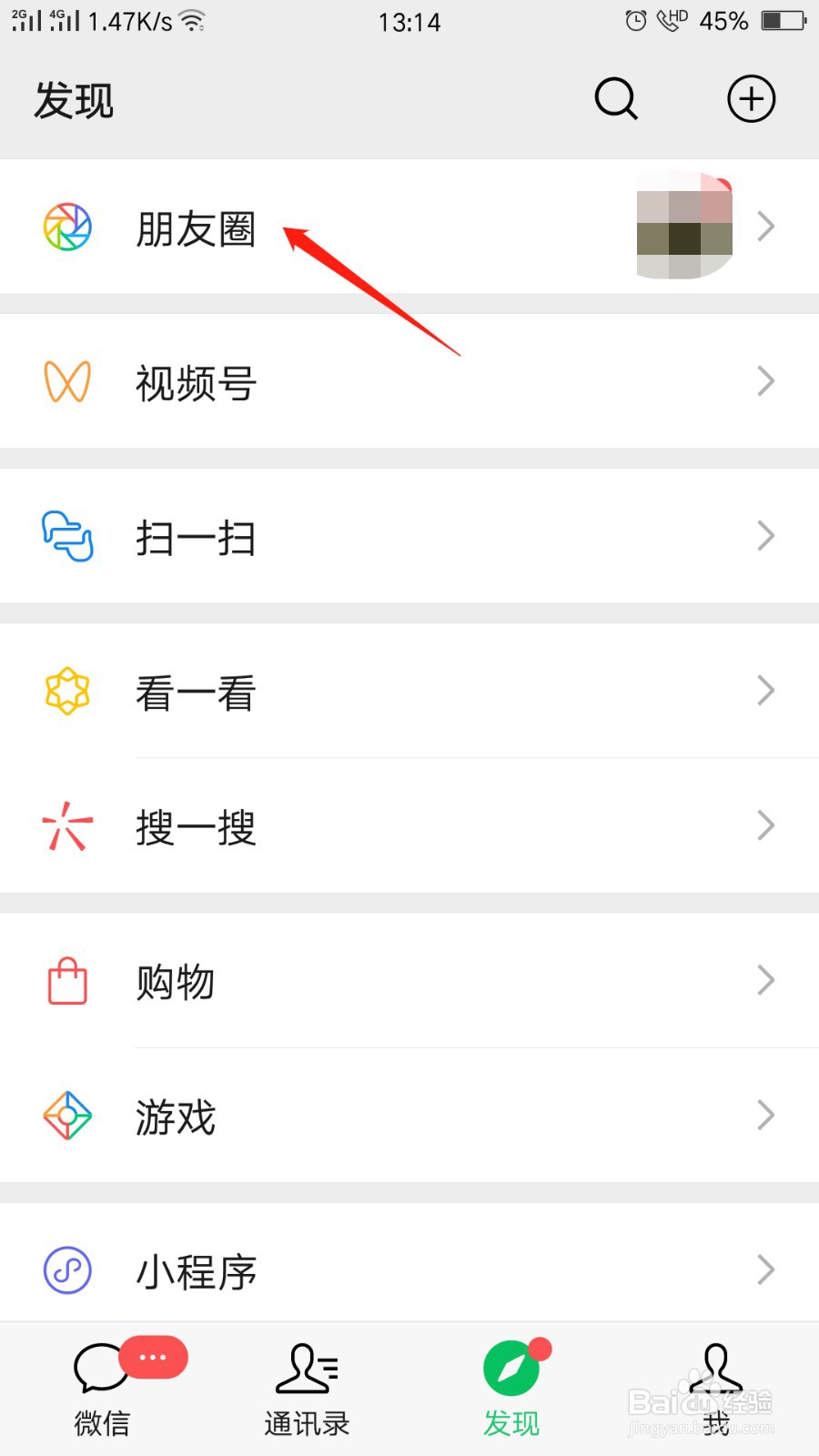Tap the plus icon to add contacts
Viewport: 819px width, 1456px height.
[x=750, y=98]
